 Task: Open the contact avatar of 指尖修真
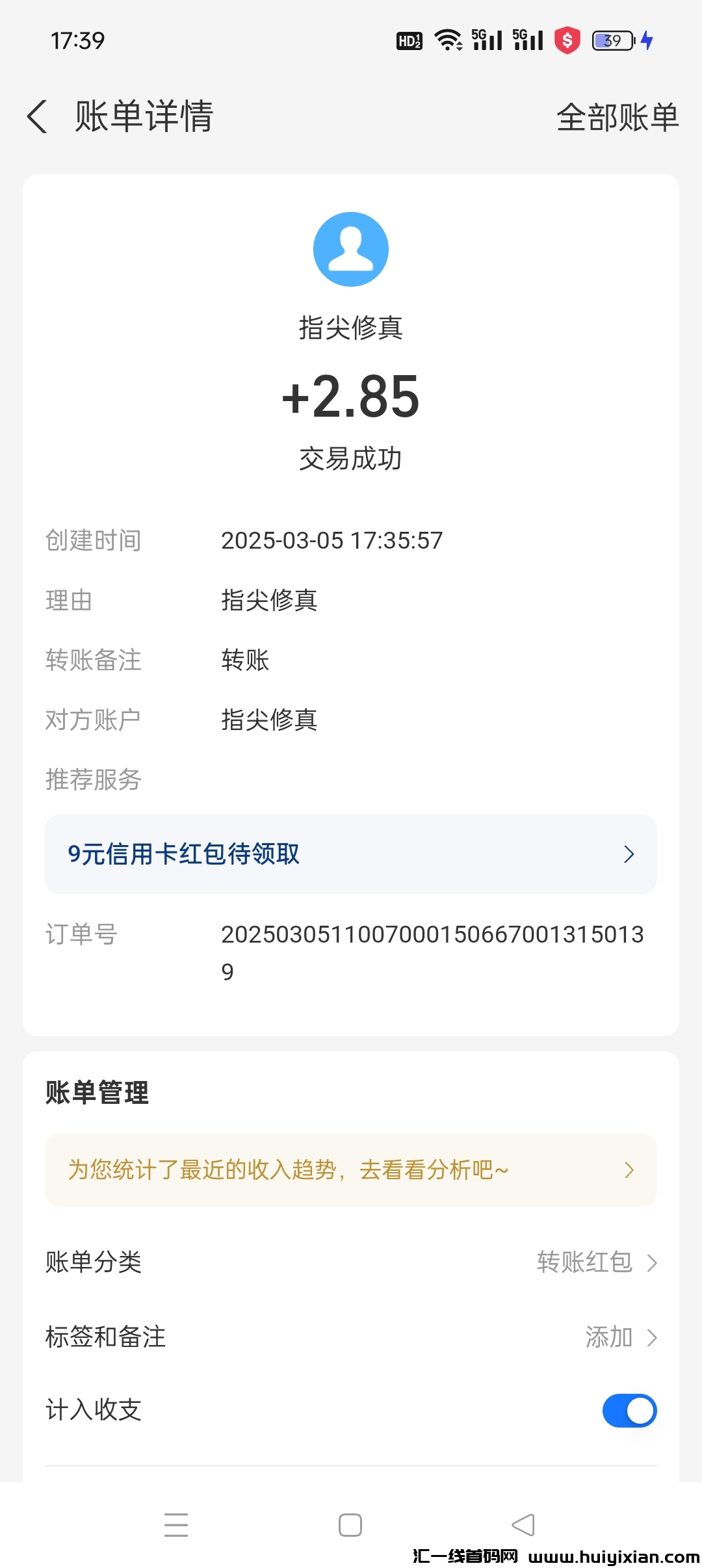click(351, 249)
